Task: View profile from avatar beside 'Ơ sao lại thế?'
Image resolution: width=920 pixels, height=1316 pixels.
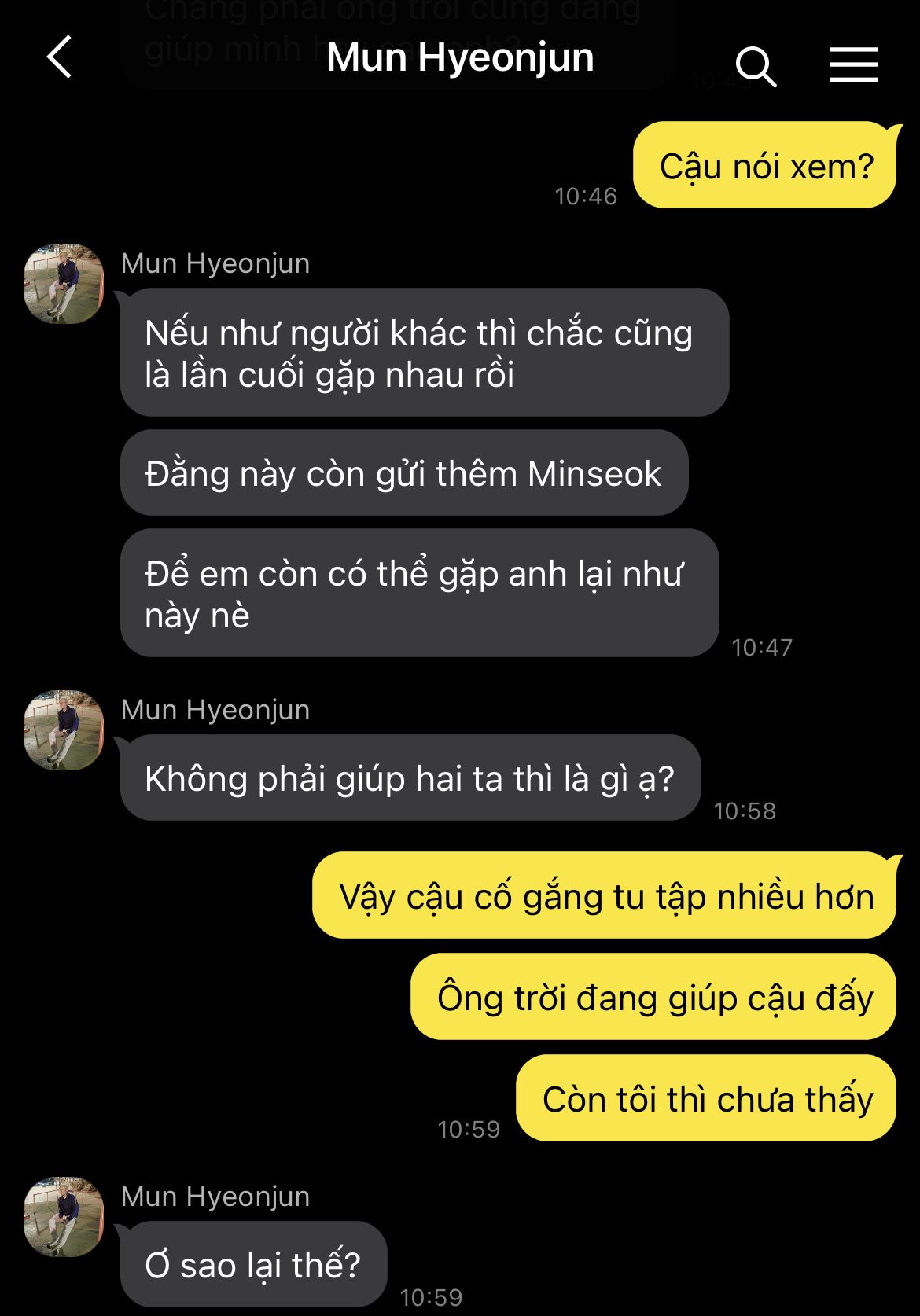Action: 64,1216
